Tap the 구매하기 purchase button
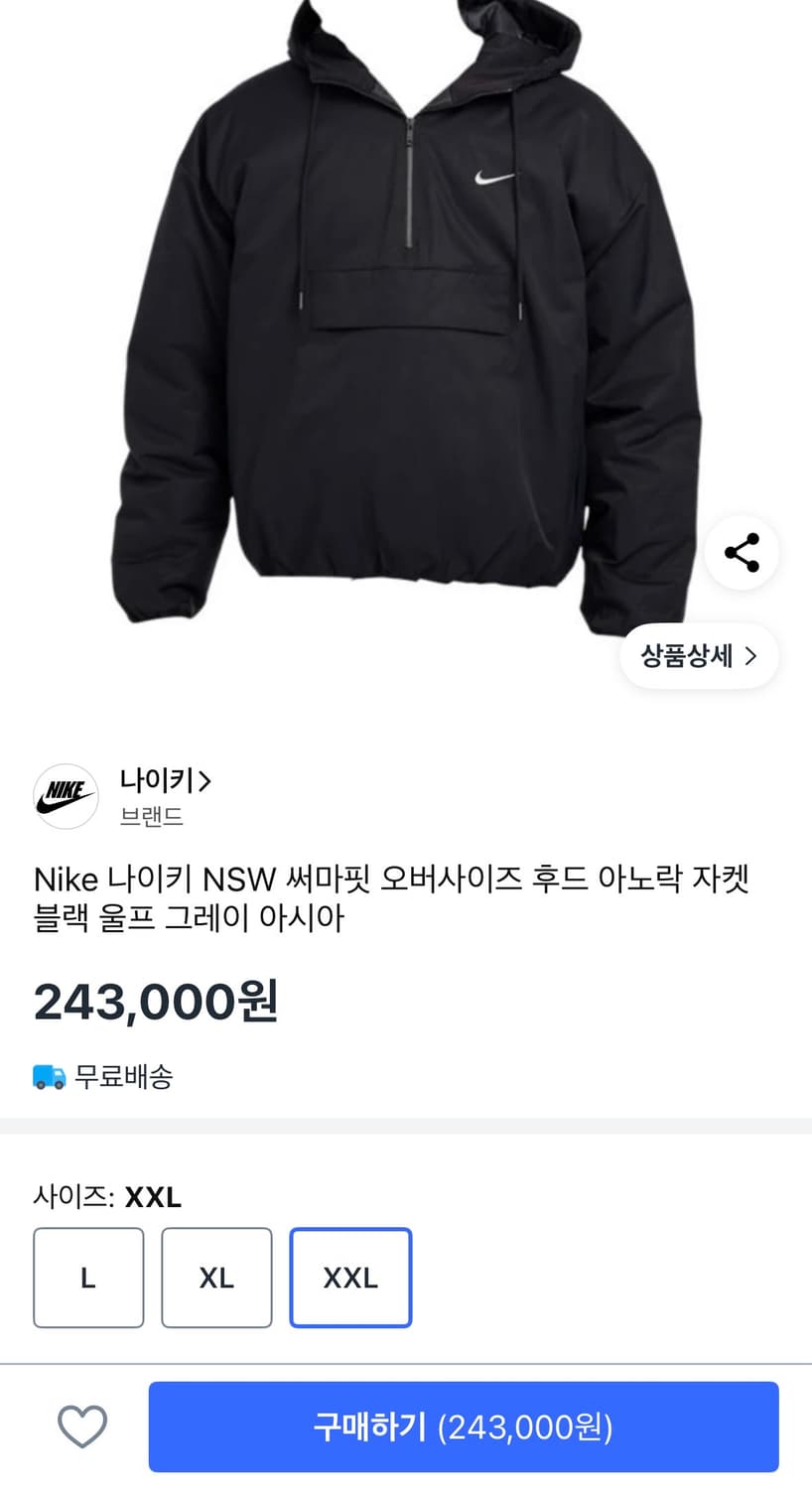The height and width of the screenshot is (1489, 812). pyautogui.click(x=463, y=1426)
